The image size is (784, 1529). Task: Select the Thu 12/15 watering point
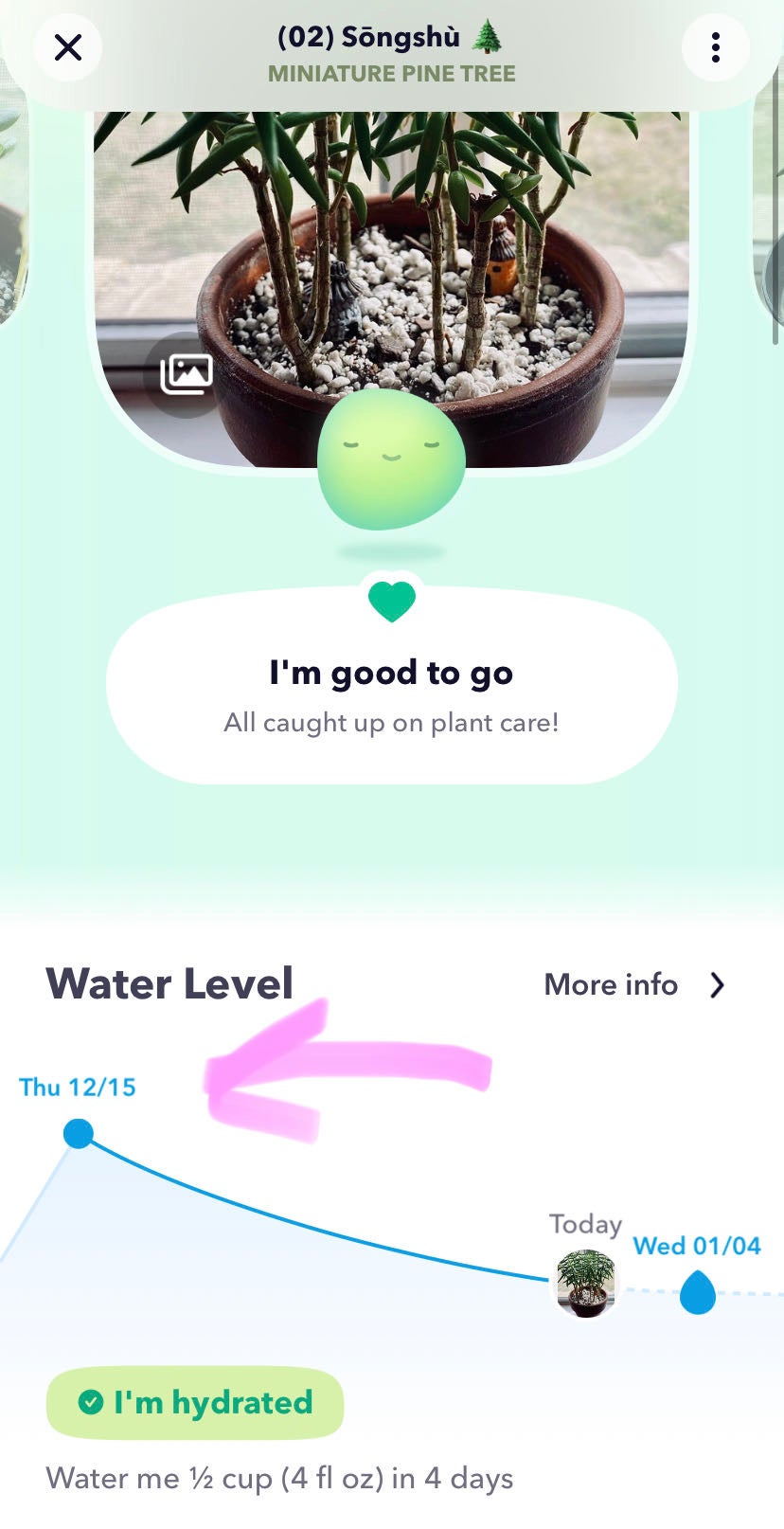[x=79, y=1133]
